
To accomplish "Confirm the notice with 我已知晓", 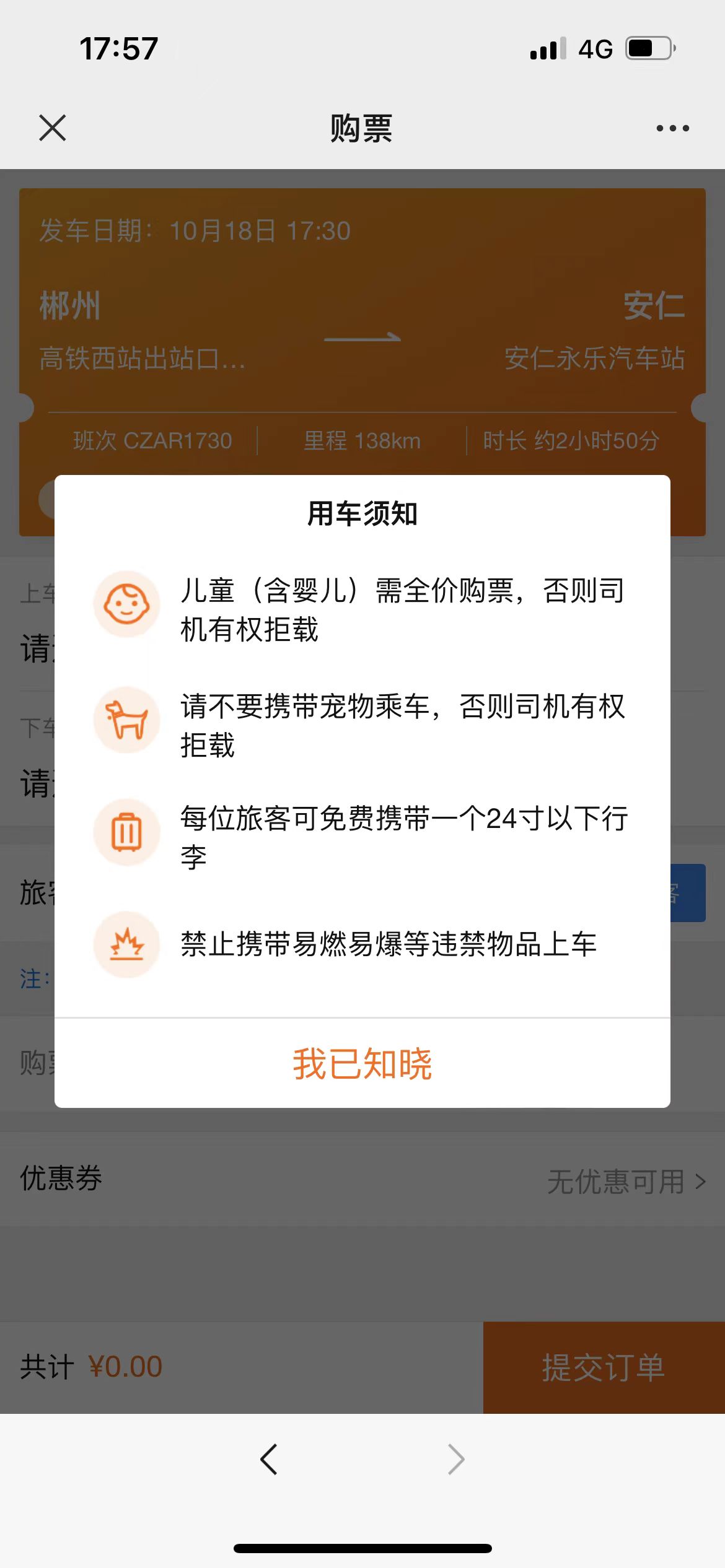I will (x=362, y=1064).
